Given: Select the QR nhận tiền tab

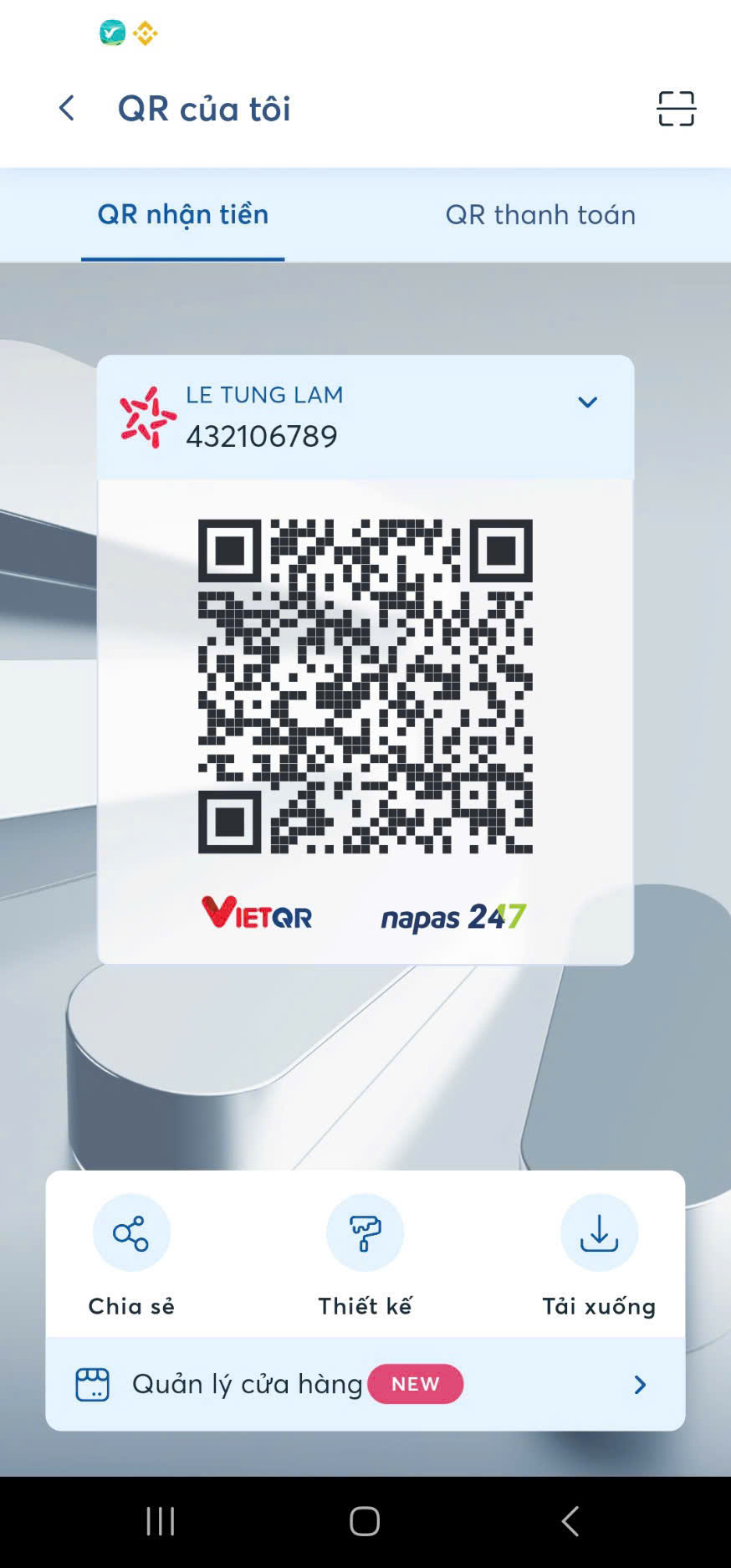Looking at the screenshot, I should click(x=183, y=215).
